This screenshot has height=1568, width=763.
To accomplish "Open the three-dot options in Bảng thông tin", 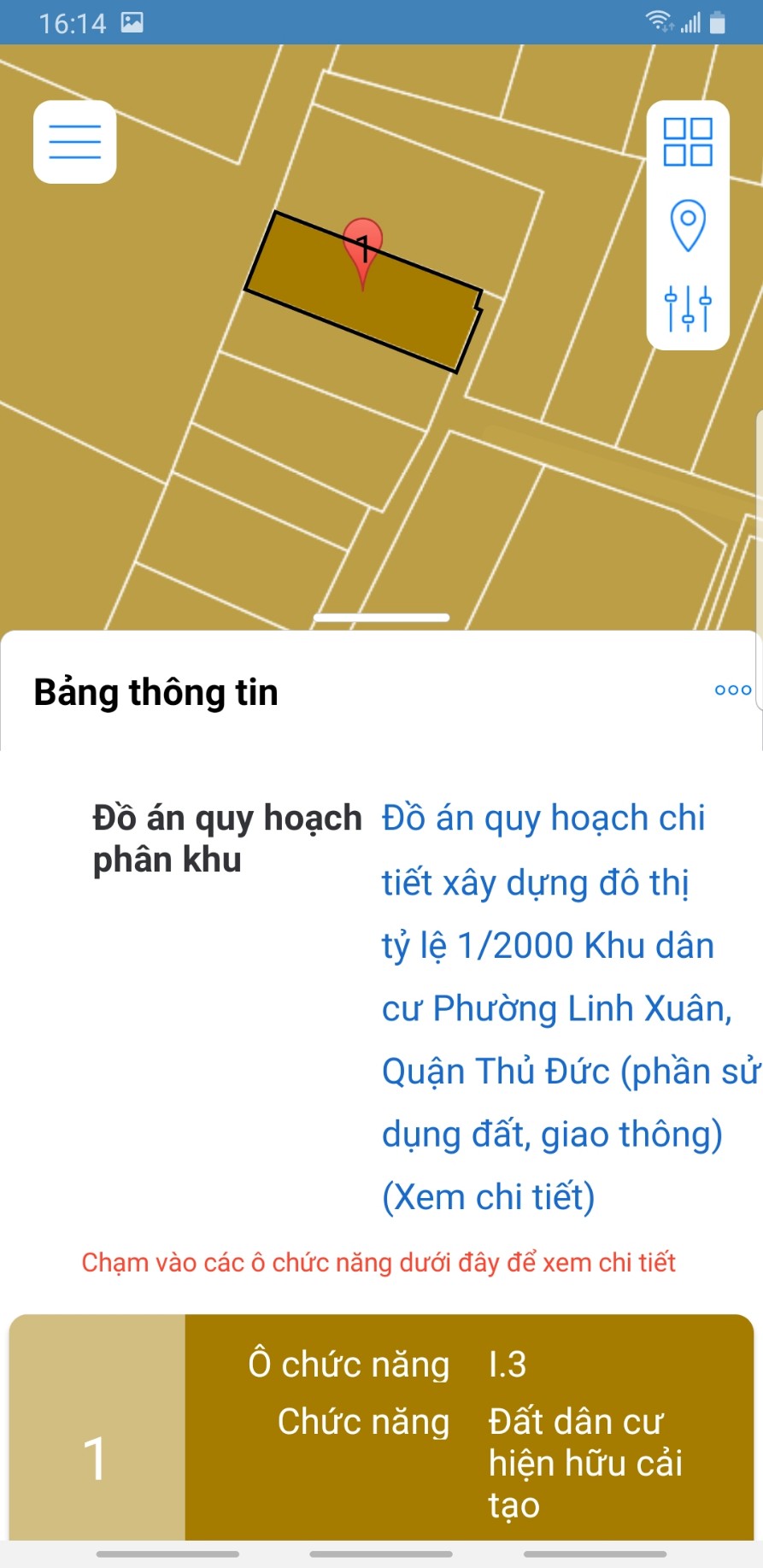I will coord(732,690).
